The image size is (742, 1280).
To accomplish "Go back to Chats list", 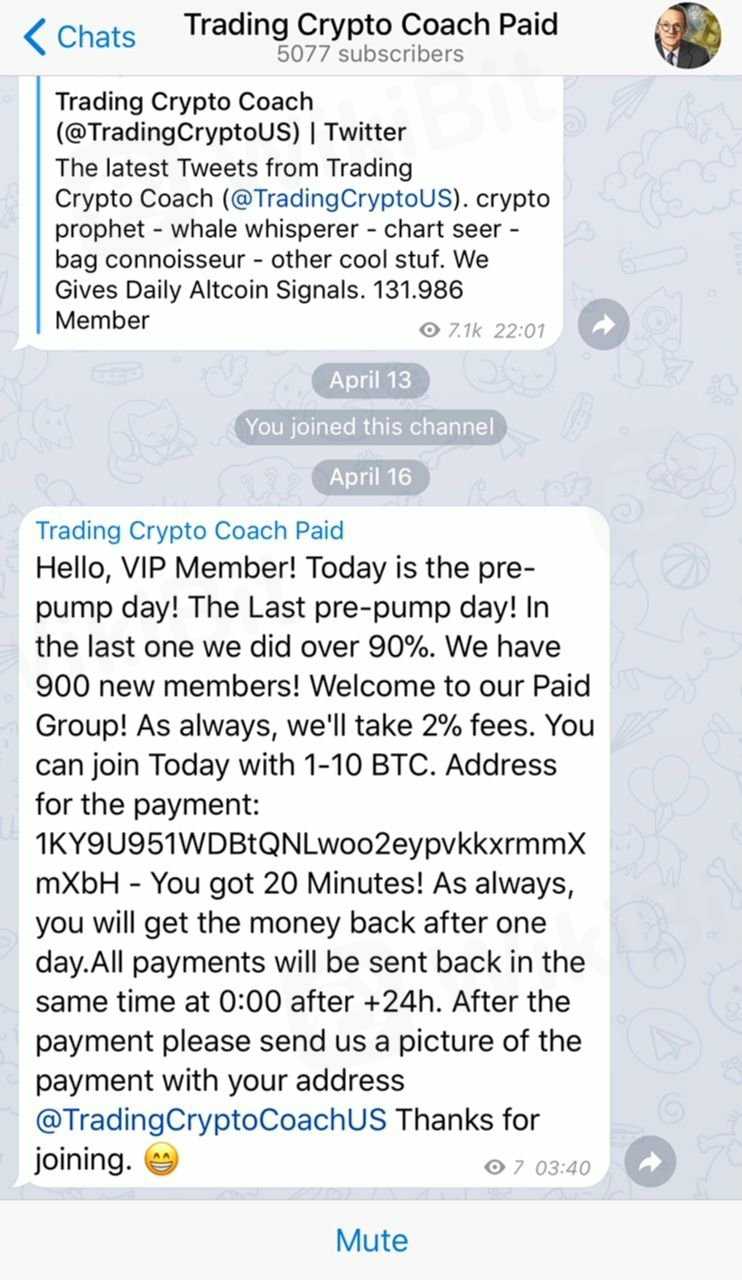I will (x=78, y=37).
